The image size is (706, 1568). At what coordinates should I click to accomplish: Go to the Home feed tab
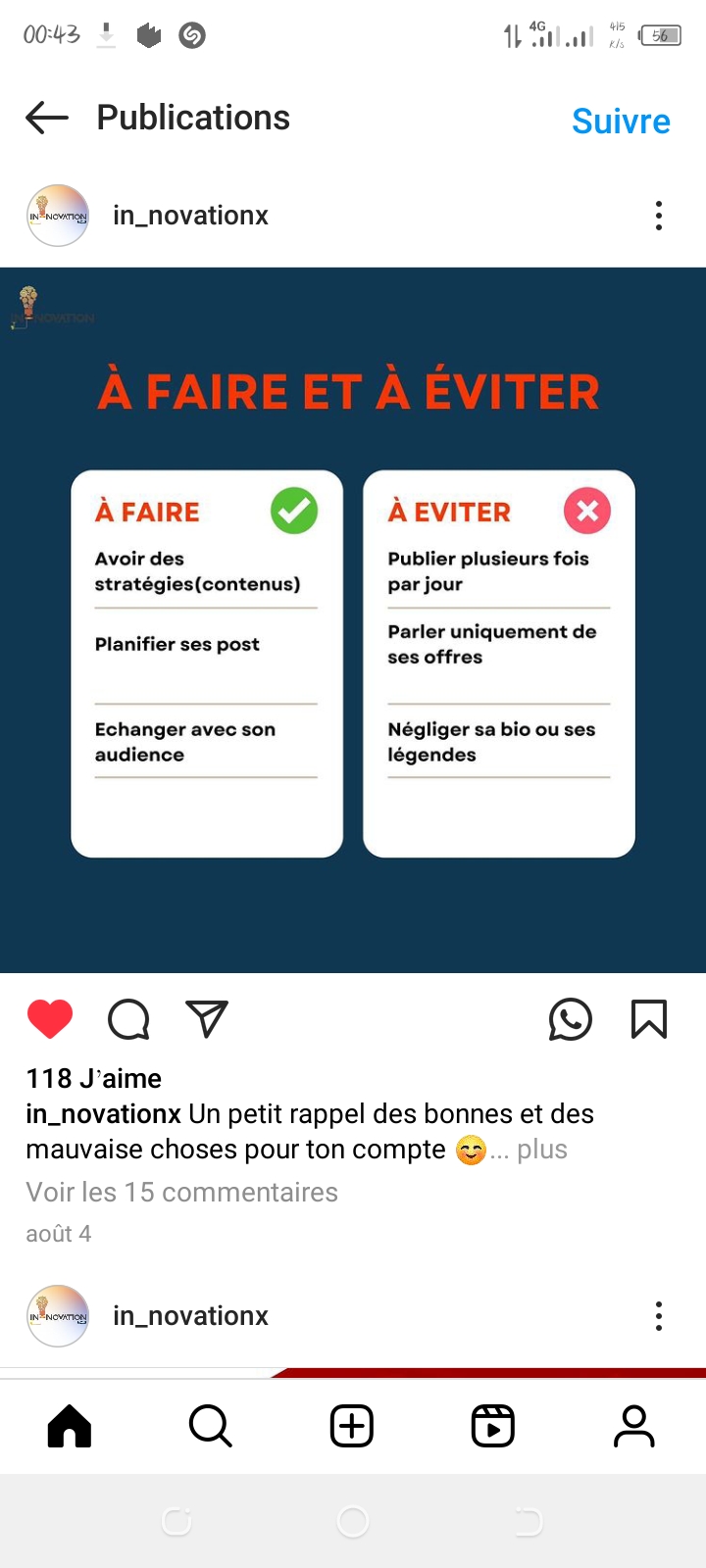point(70,1426)
